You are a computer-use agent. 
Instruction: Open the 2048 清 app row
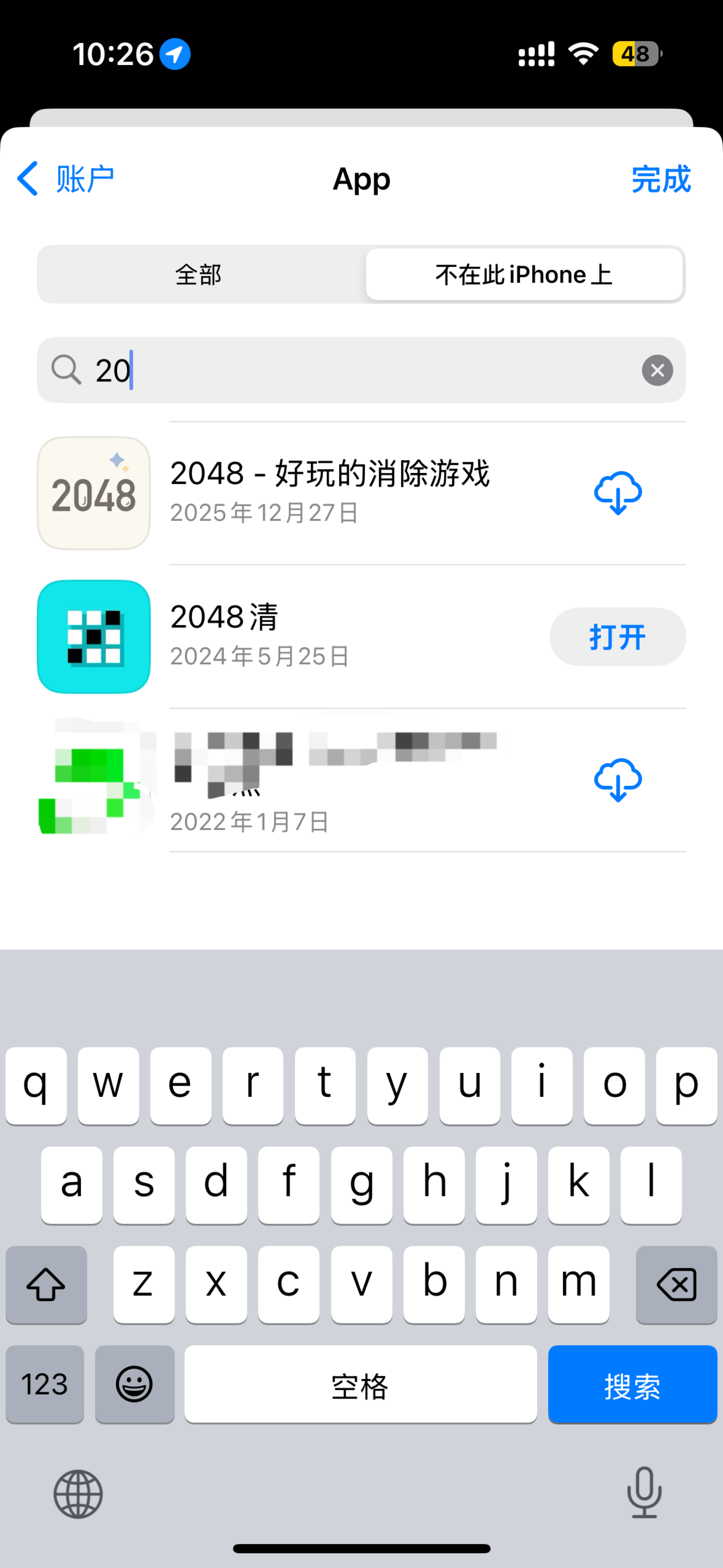coord(361,637)
